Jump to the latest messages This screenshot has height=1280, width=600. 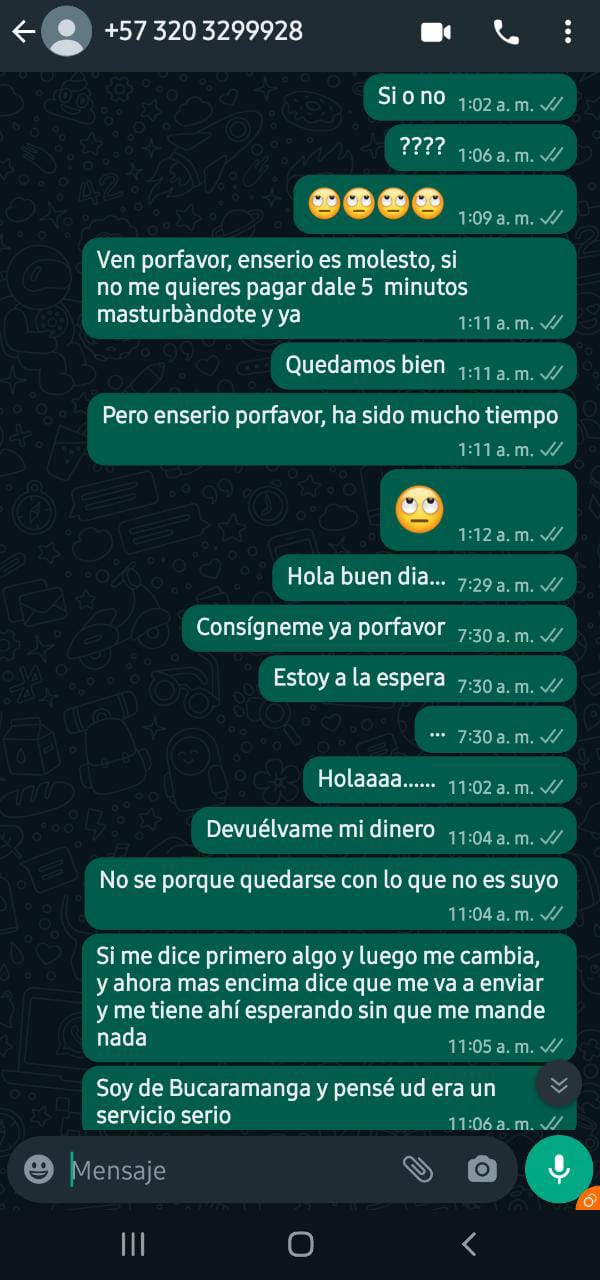(559, 1085)
